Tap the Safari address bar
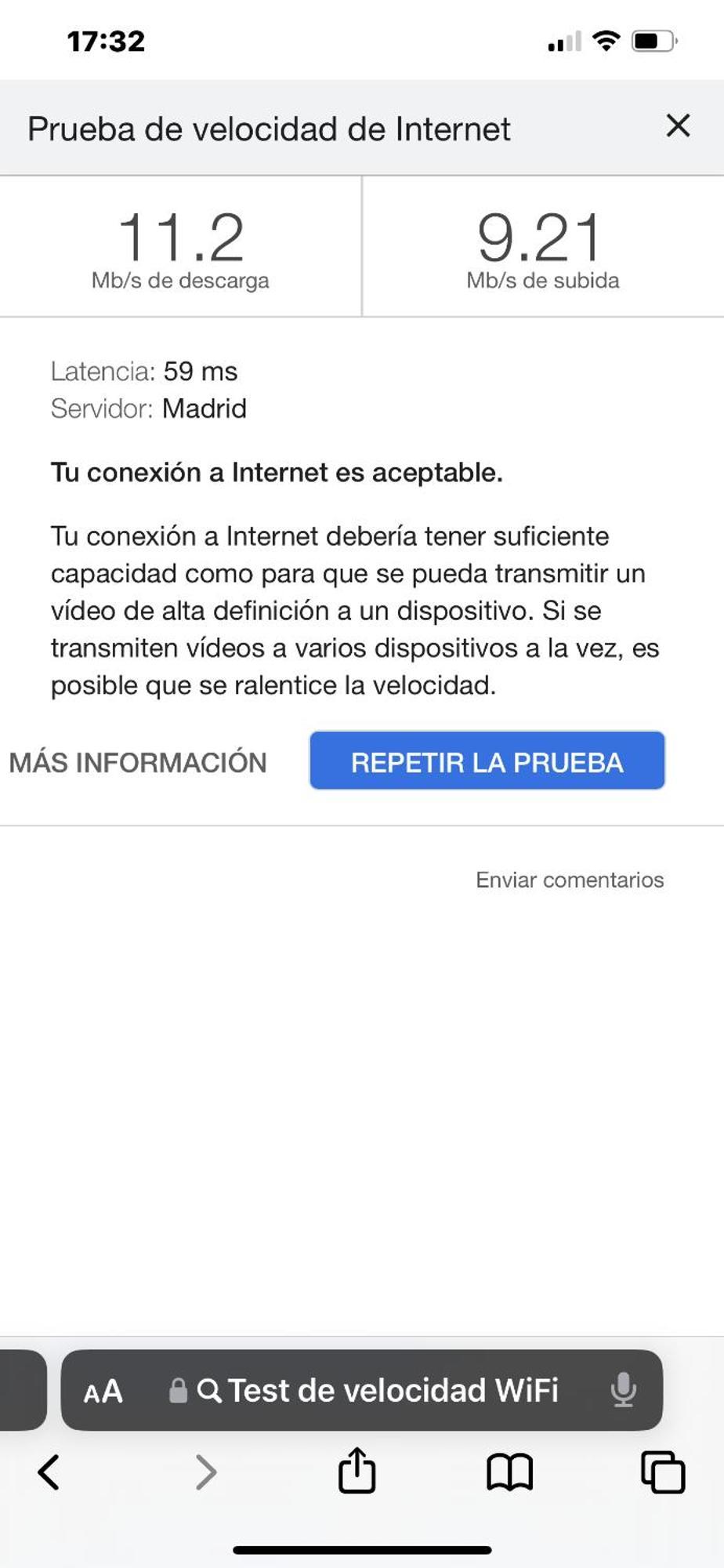 [x=376, y=1391]
